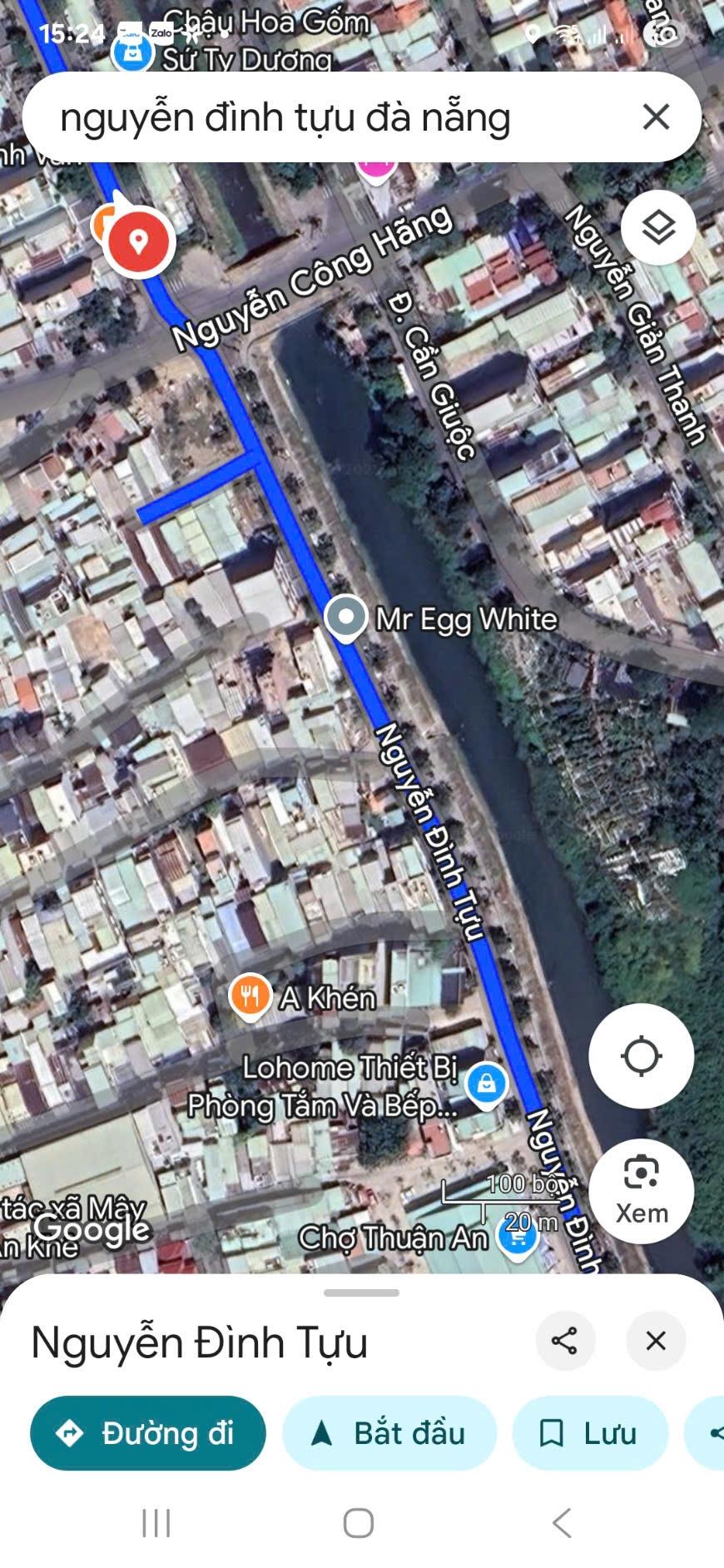This screenshot has height=1568, width=724.
Task: Select the Chợ Thuận An market pin
Action: click(516, 1237)
